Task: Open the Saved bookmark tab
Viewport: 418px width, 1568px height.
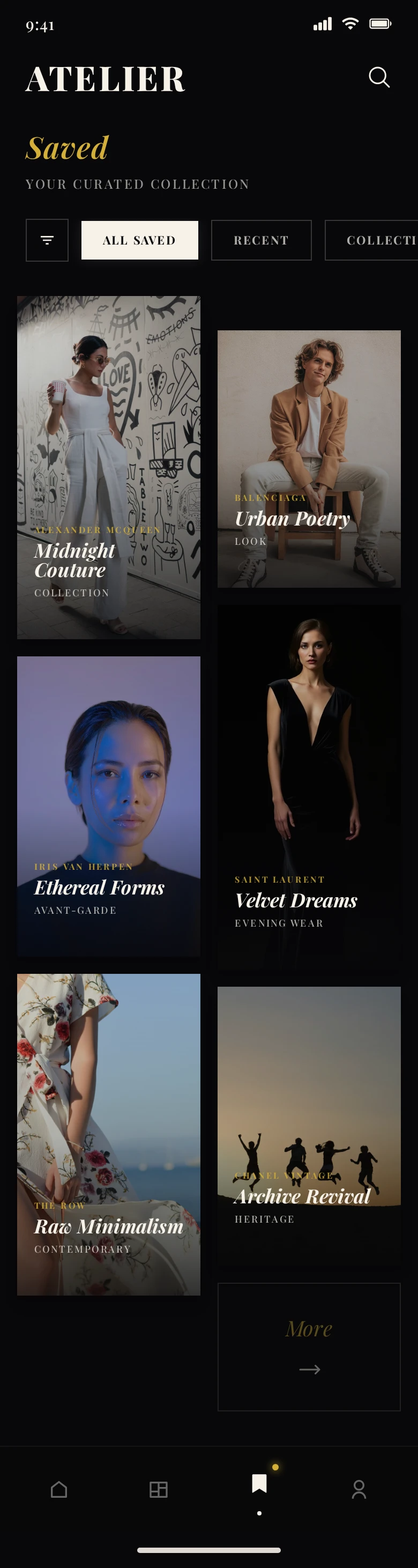Action: coord(259,1484)
